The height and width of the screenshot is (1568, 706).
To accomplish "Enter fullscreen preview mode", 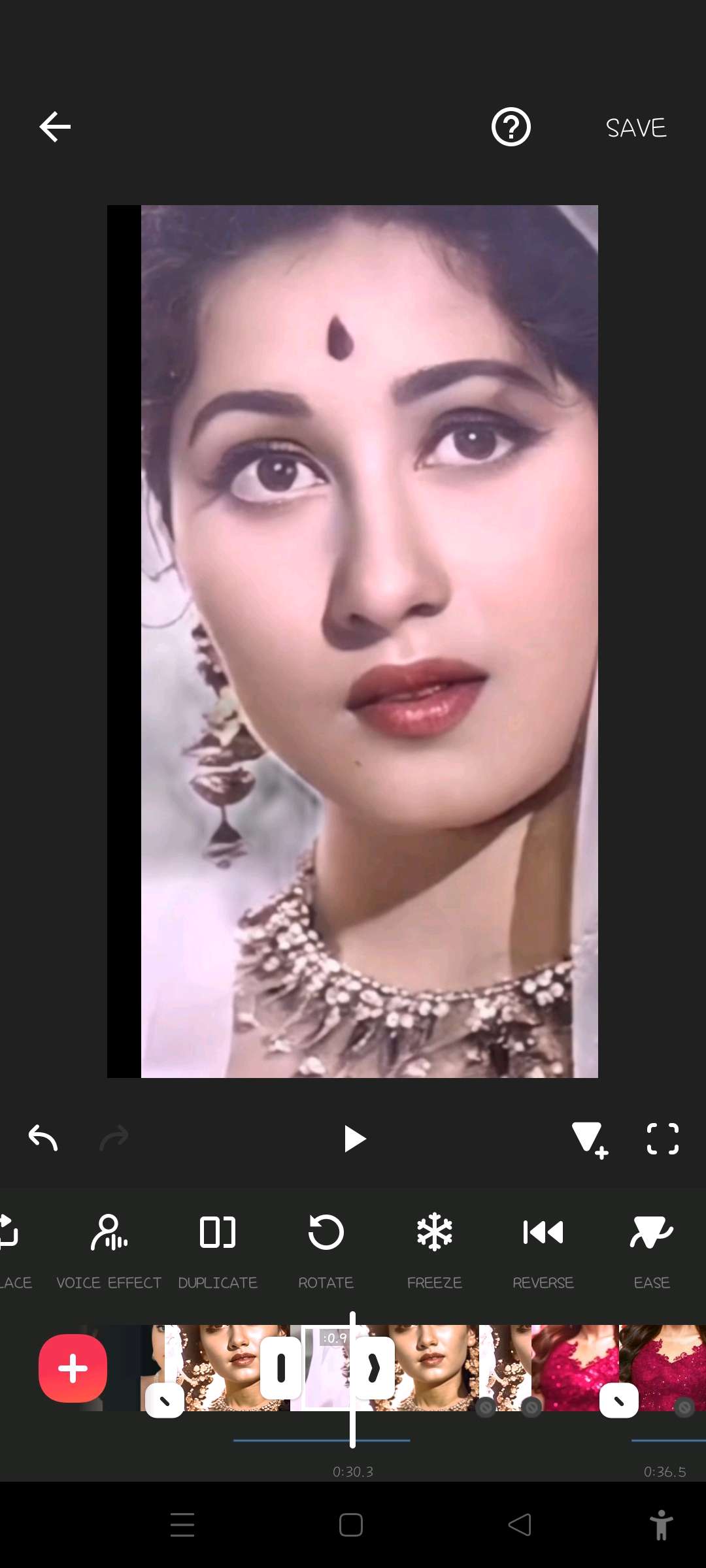I will (x=662, y=1139).
